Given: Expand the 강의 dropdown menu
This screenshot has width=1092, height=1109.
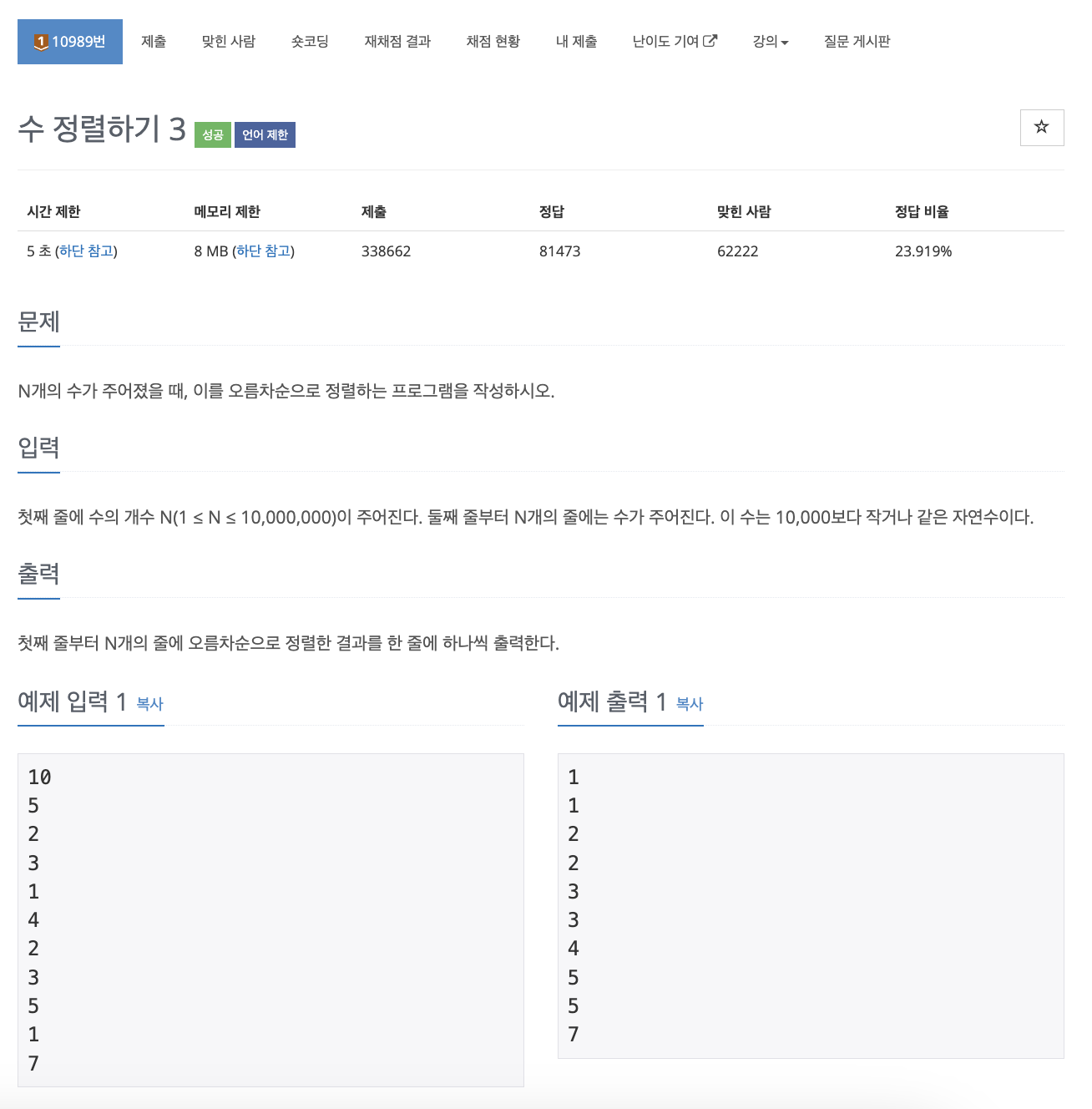Looking at the screenshot, I should 770,42.
